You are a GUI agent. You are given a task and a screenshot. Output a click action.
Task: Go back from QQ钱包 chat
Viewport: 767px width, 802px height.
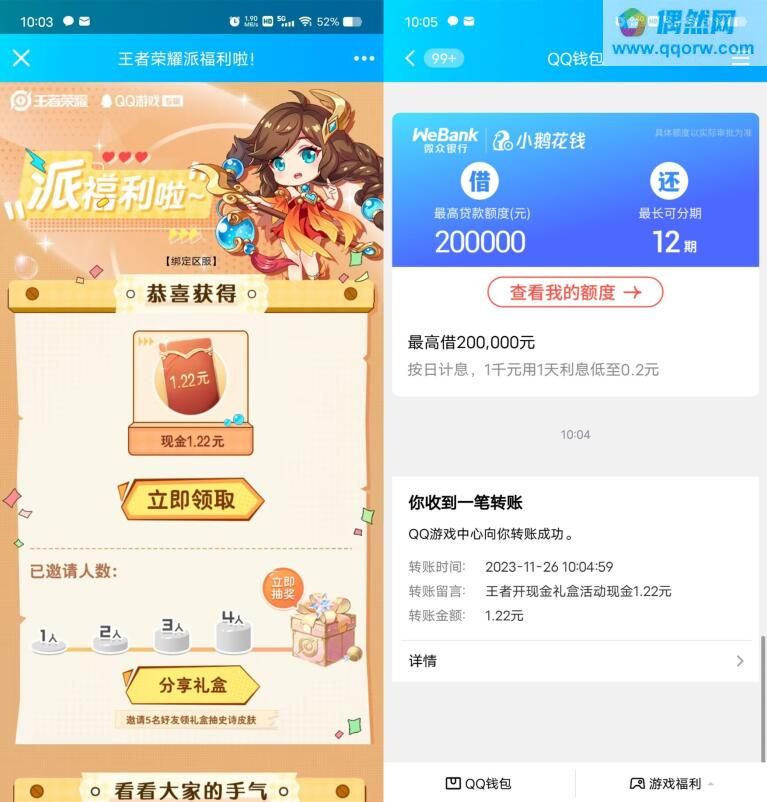click(x=409, y=58)
